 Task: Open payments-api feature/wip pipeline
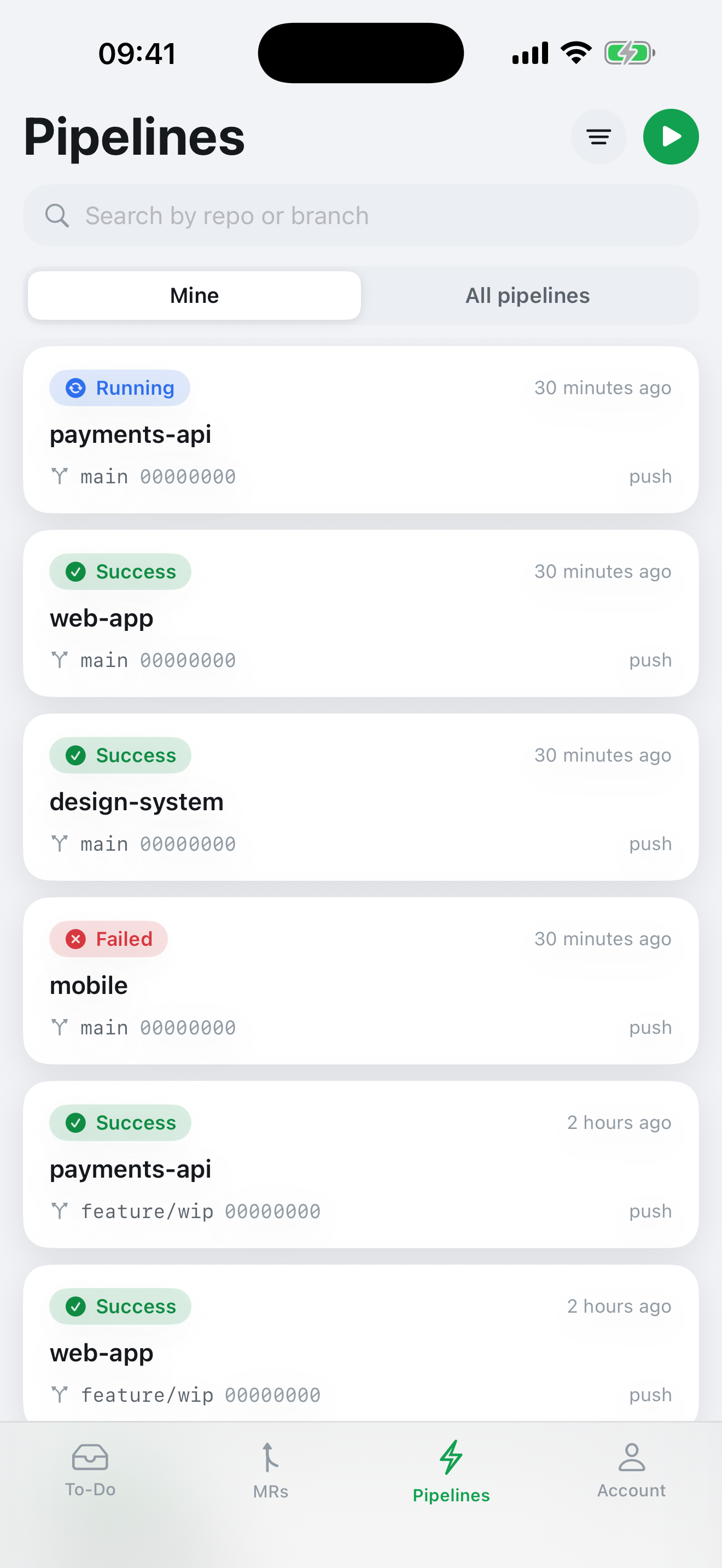pos(361,1165)
